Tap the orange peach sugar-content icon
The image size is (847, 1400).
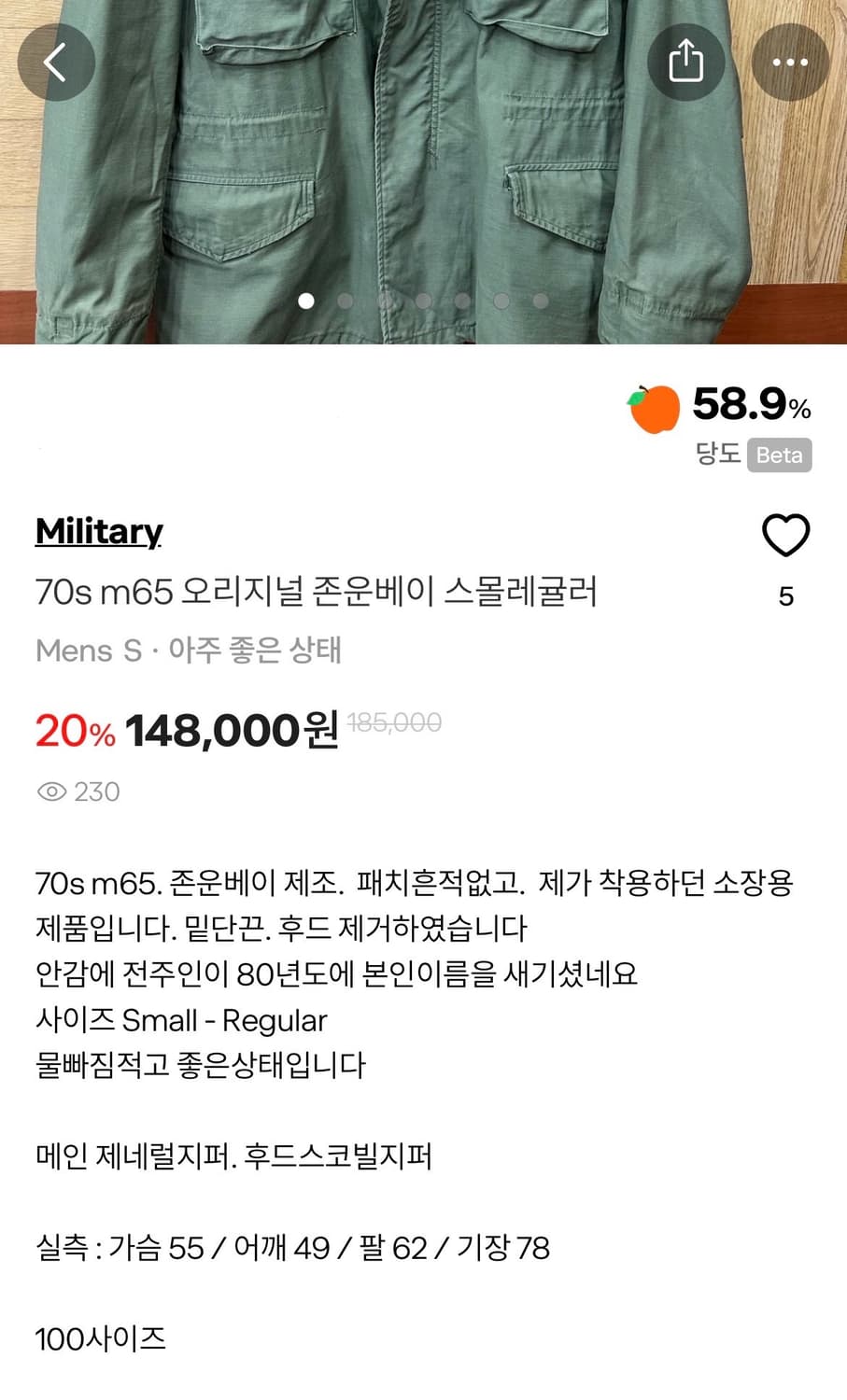(652, 407)
